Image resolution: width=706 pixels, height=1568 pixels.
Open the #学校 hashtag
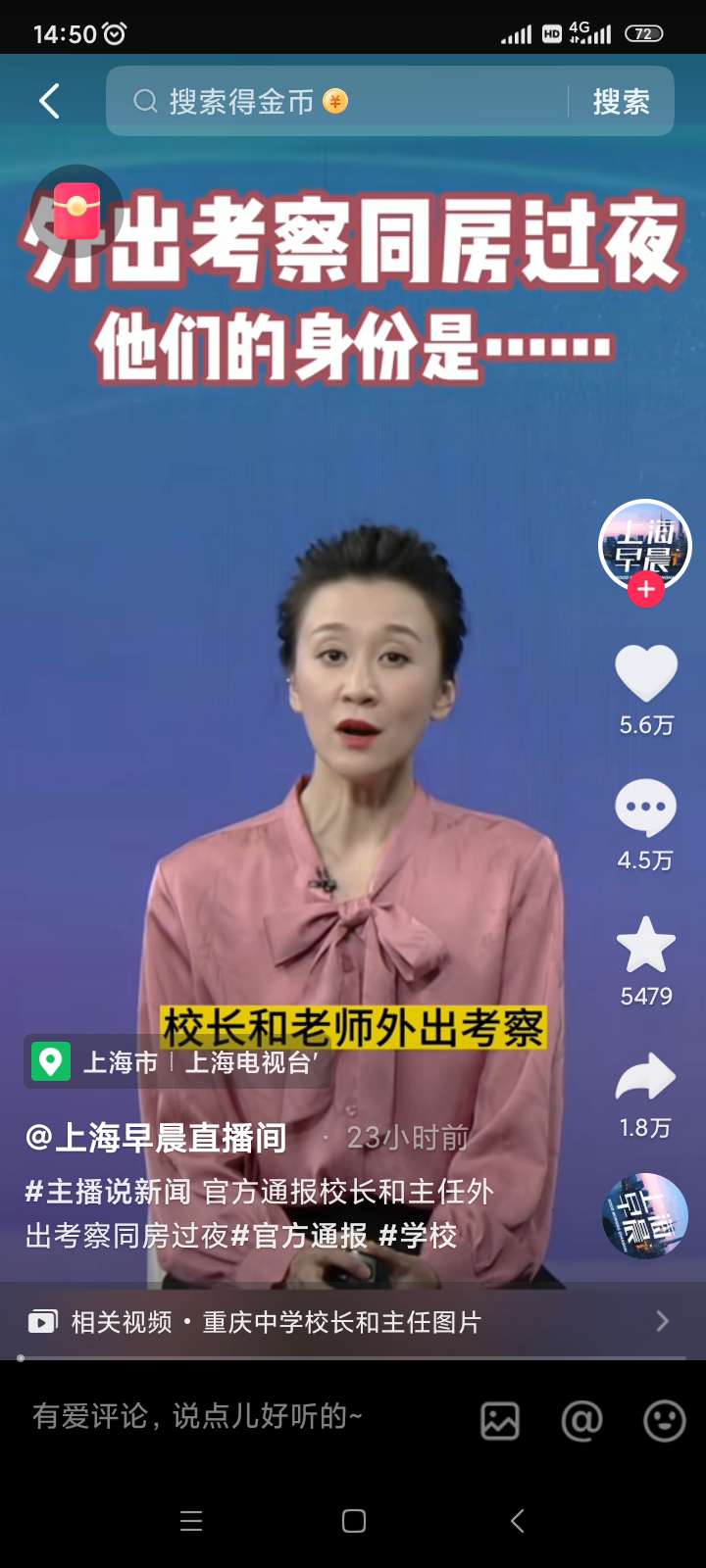point(418,1236)
